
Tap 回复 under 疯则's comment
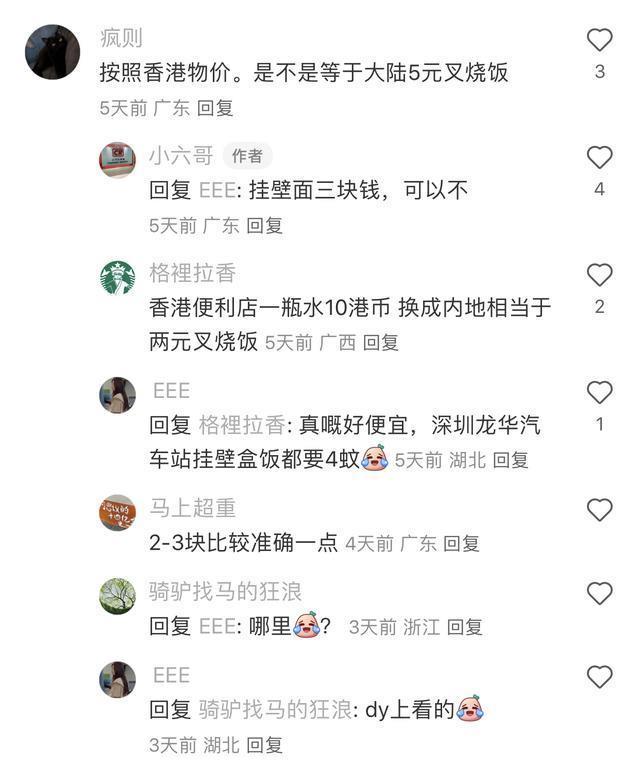pos(214,108)
